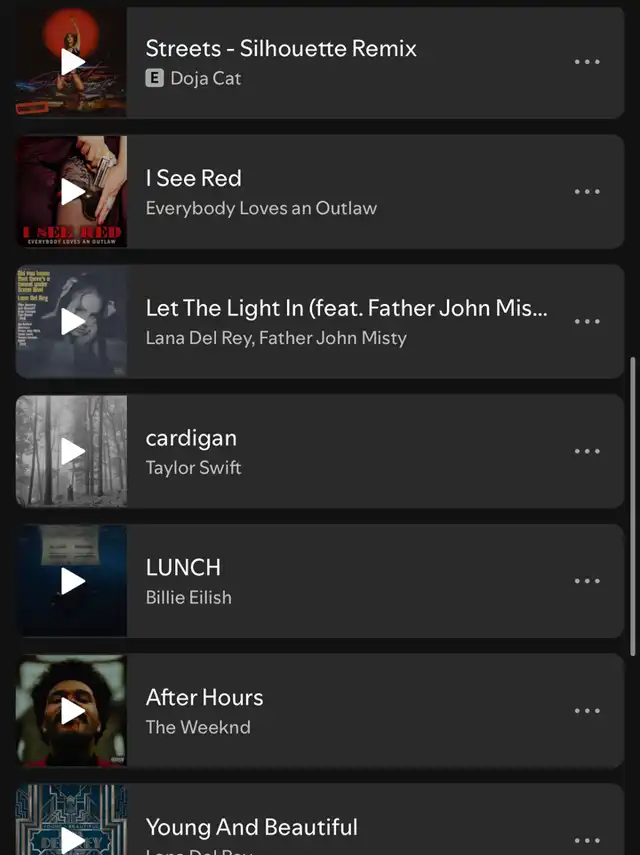Image resolution: width=640 pixels, height=855 pixels.
Task: Select the LUNCH song title
Action: [183, 567]
